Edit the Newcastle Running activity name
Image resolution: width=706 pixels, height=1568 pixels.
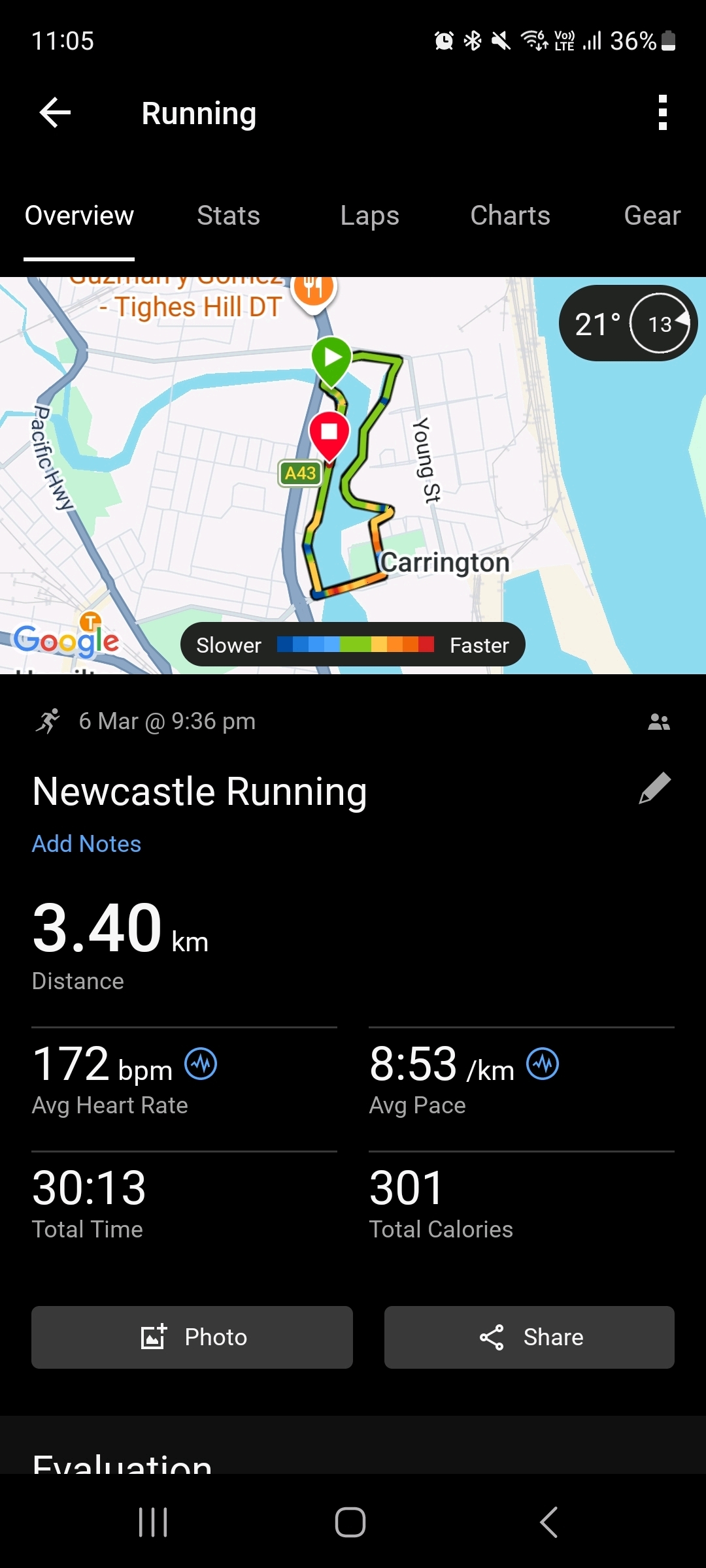pos(654,789)
